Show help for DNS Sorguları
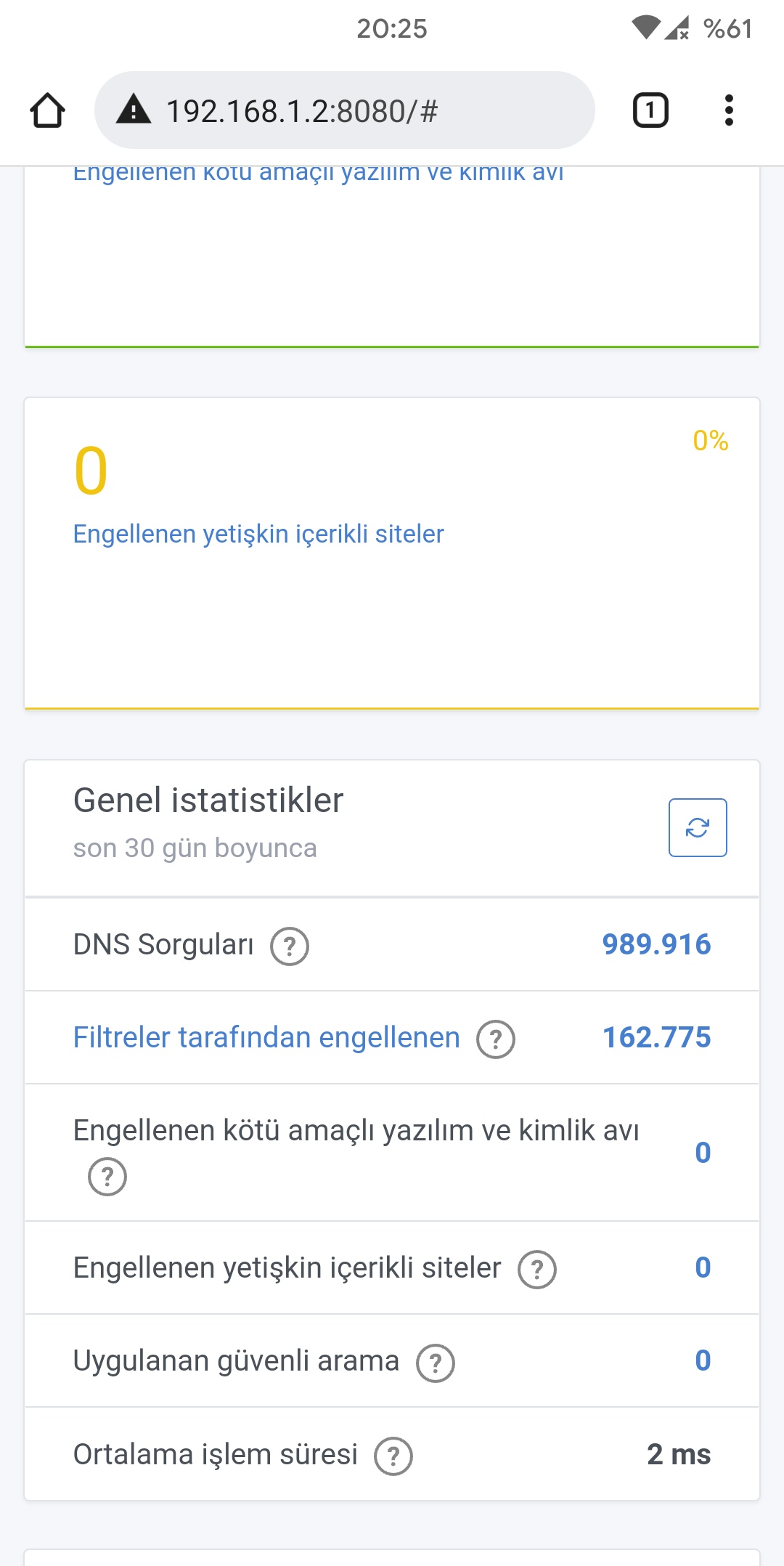 (x=290, y=946)
